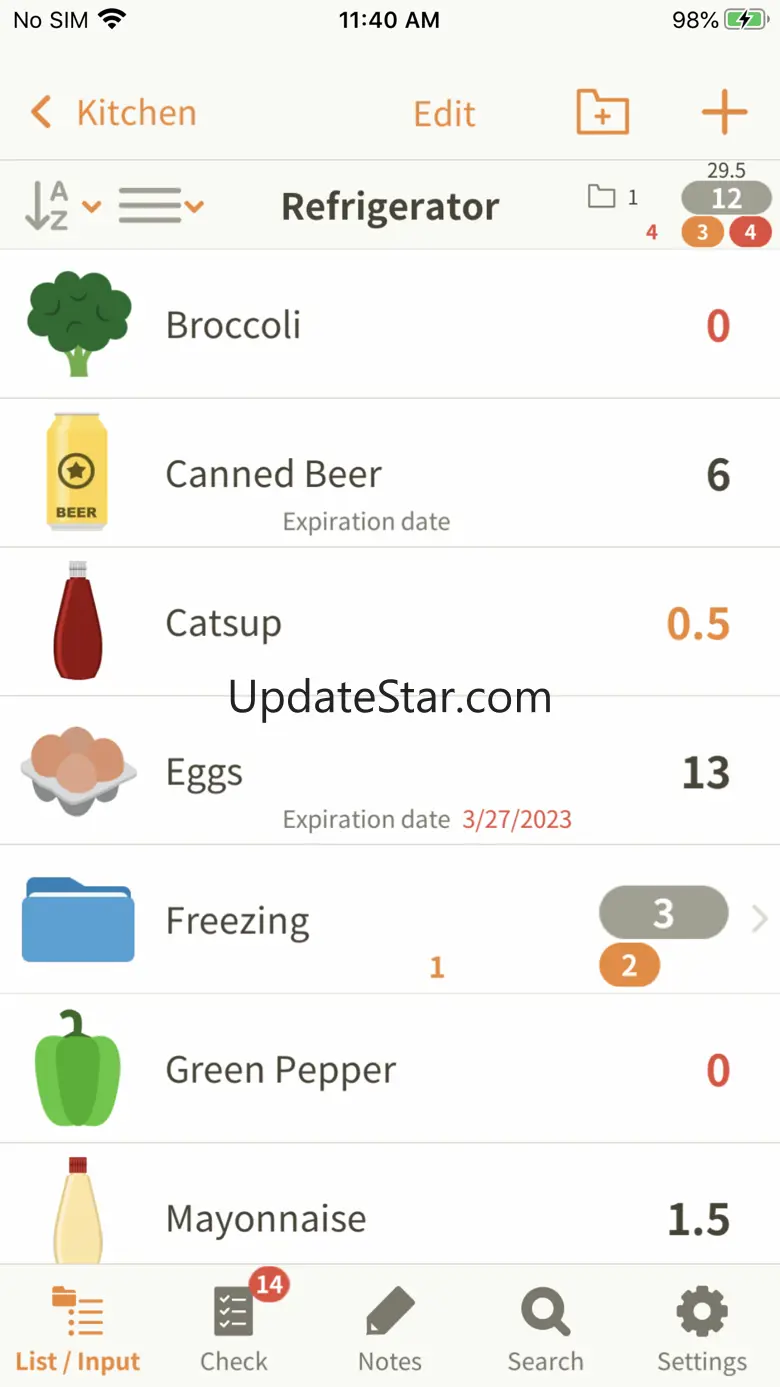Add a new folder
Image resolution: width=780 pixels, height=1387 pixels.
click(603, 113)
